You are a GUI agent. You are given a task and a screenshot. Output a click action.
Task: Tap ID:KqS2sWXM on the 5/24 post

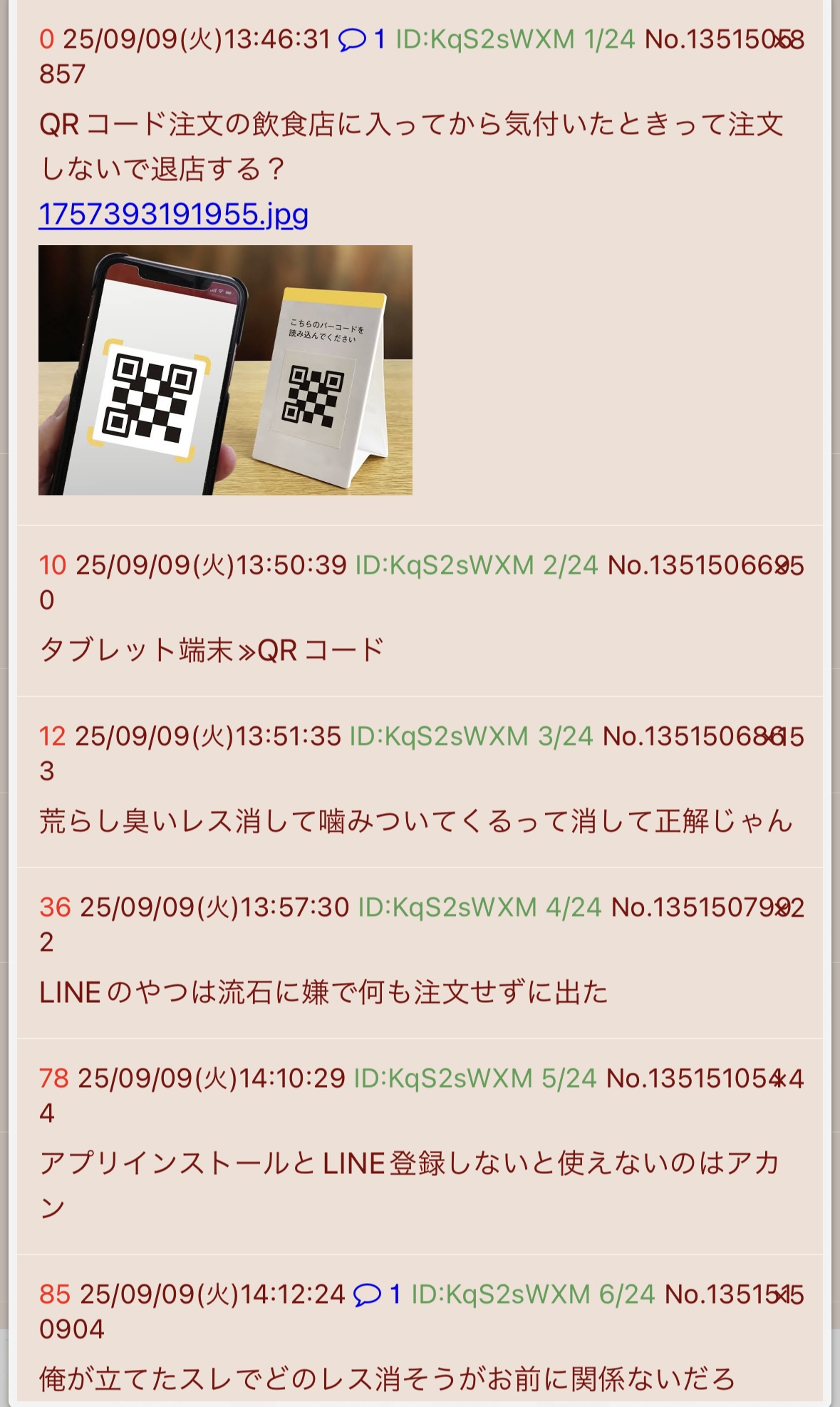(443, 1078)
